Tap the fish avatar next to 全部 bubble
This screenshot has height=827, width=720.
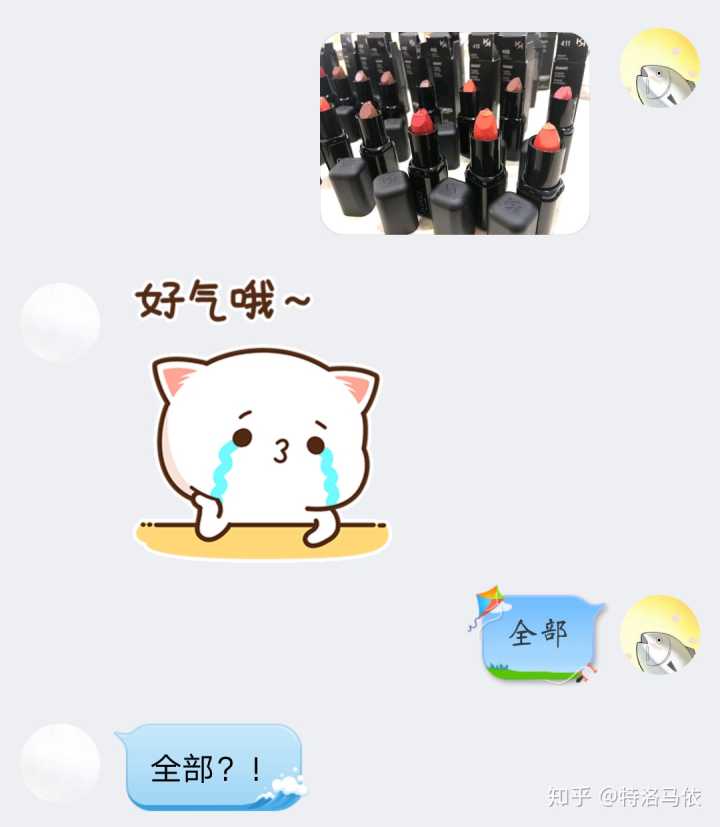pyautogui.click(x=660, y=635)
